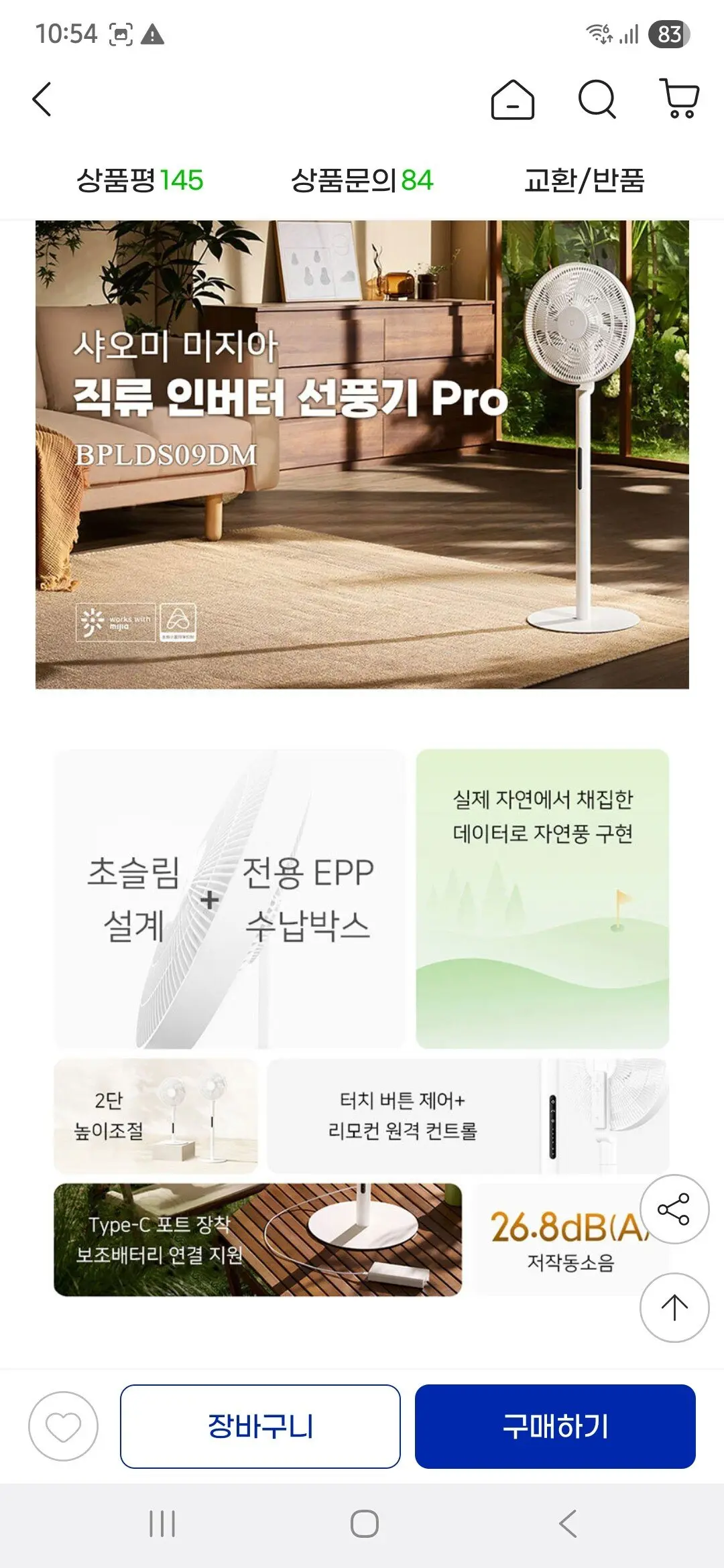
Task: Switch to the 교환/반품 tab
Action: pos(584,180)
